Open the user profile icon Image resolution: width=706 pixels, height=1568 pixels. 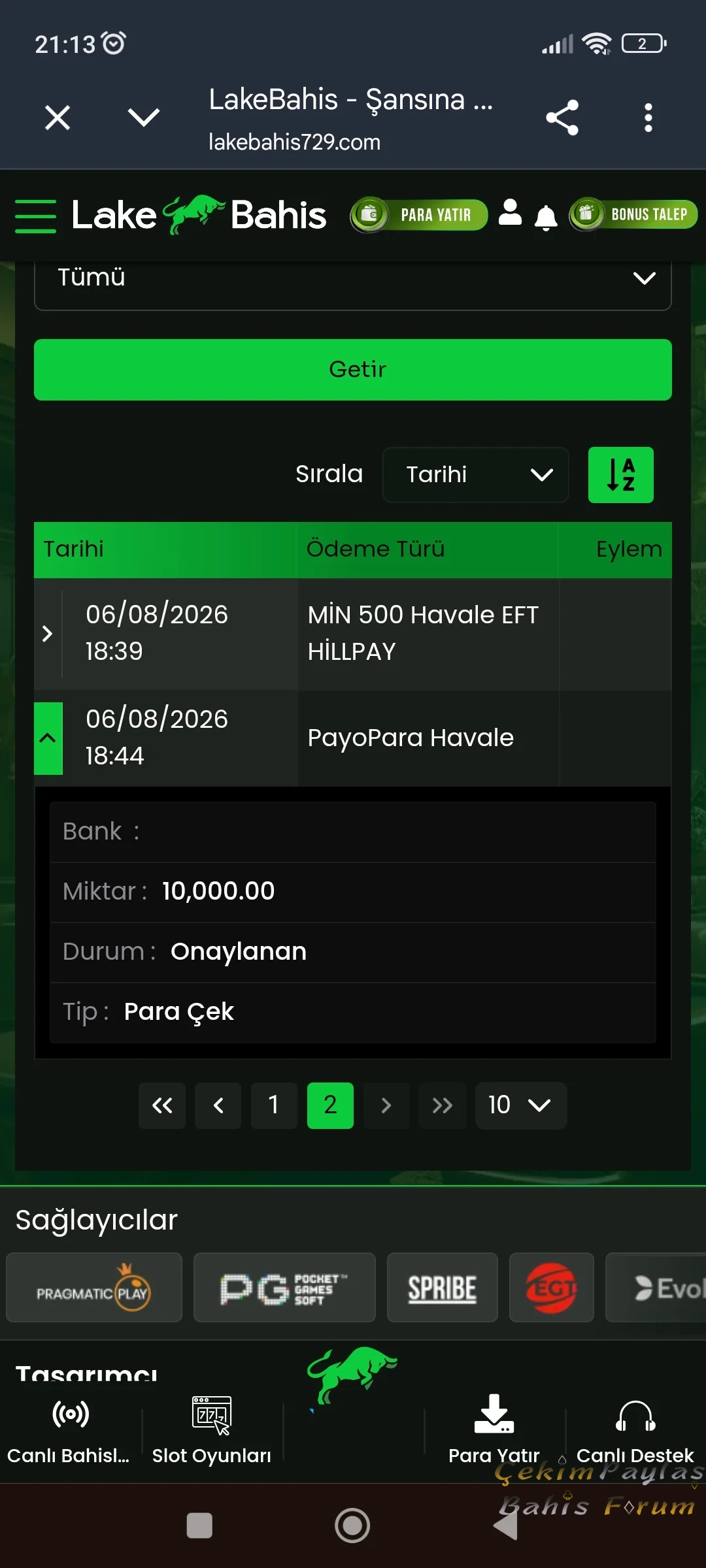510,213
